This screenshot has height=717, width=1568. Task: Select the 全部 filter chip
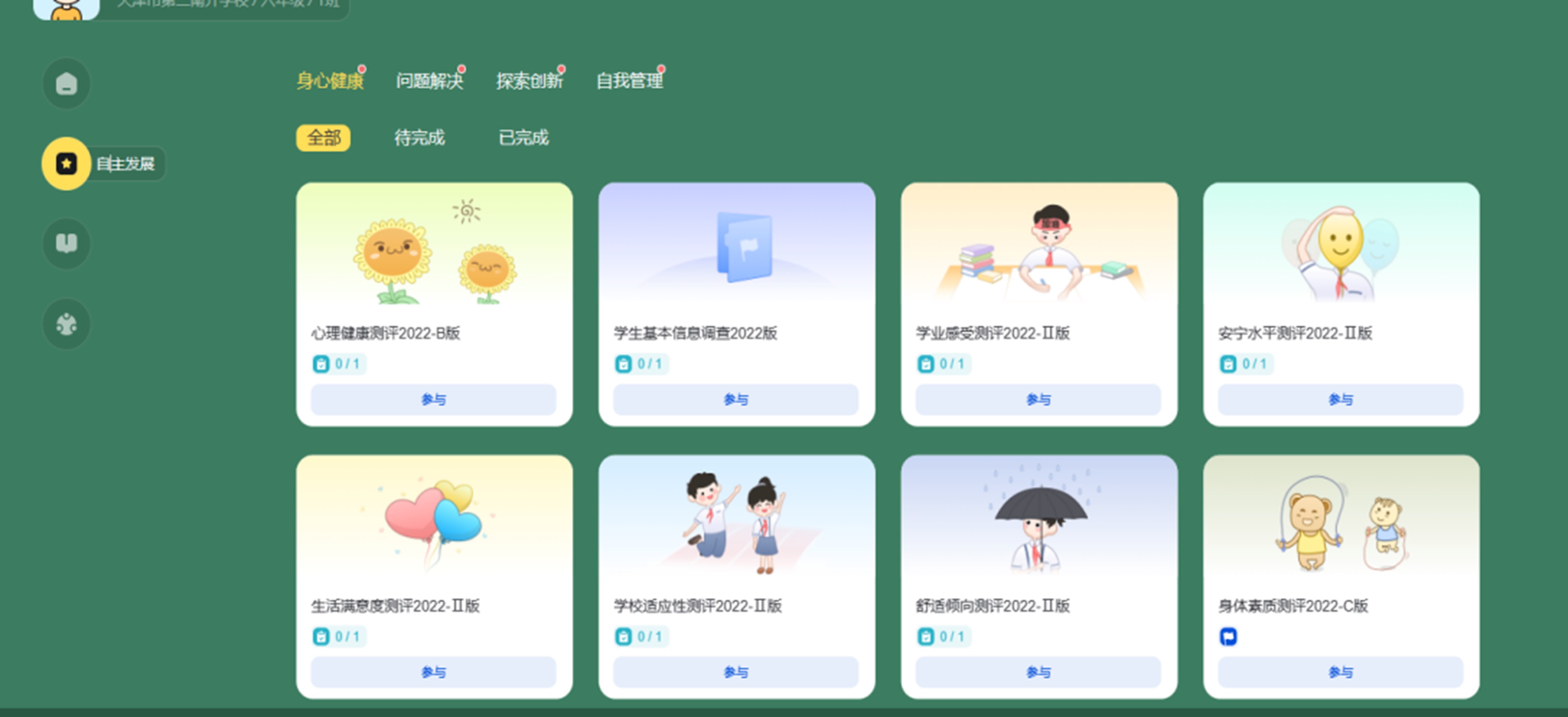323,138
